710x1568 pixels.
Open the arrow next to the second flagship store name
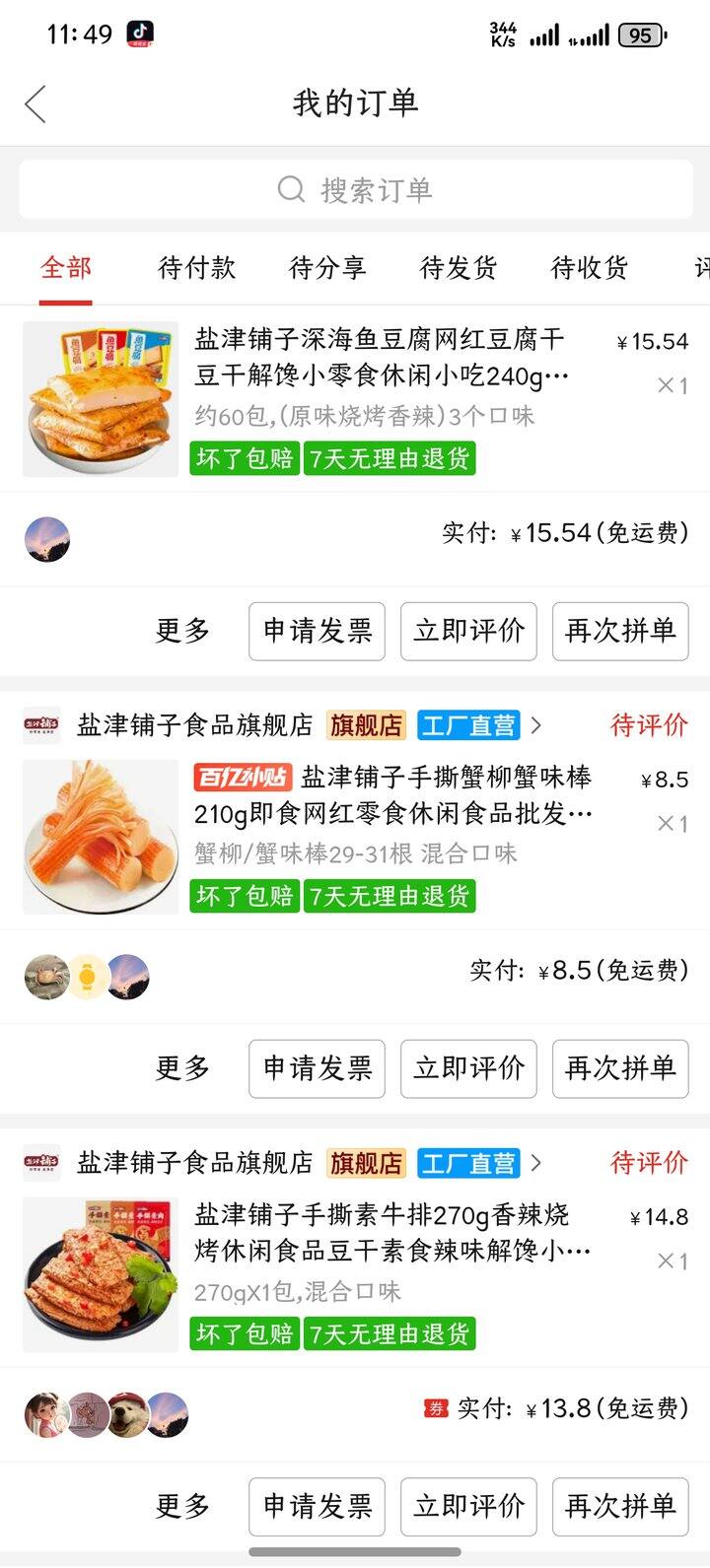pos(535,1163)
